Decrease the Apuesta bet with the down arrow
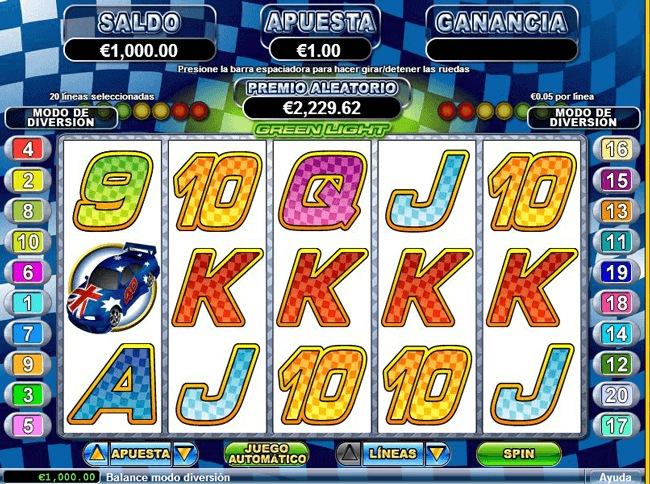Viewport: 650px width, 484px height. click(182, 454)
